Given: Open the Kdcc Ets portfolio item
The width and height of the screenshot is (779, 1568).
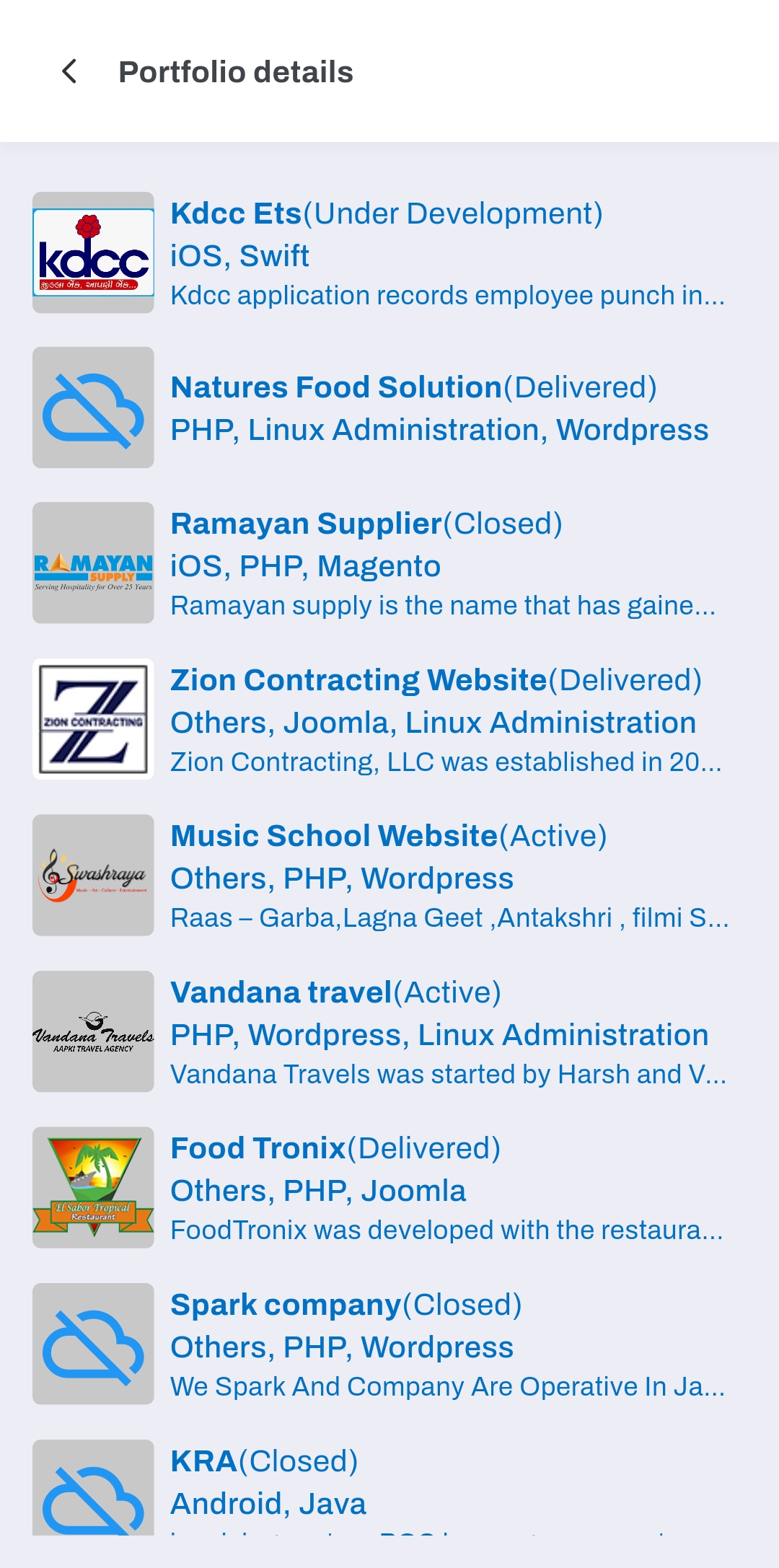Looking at the screenshot, I should pos(389,252).
